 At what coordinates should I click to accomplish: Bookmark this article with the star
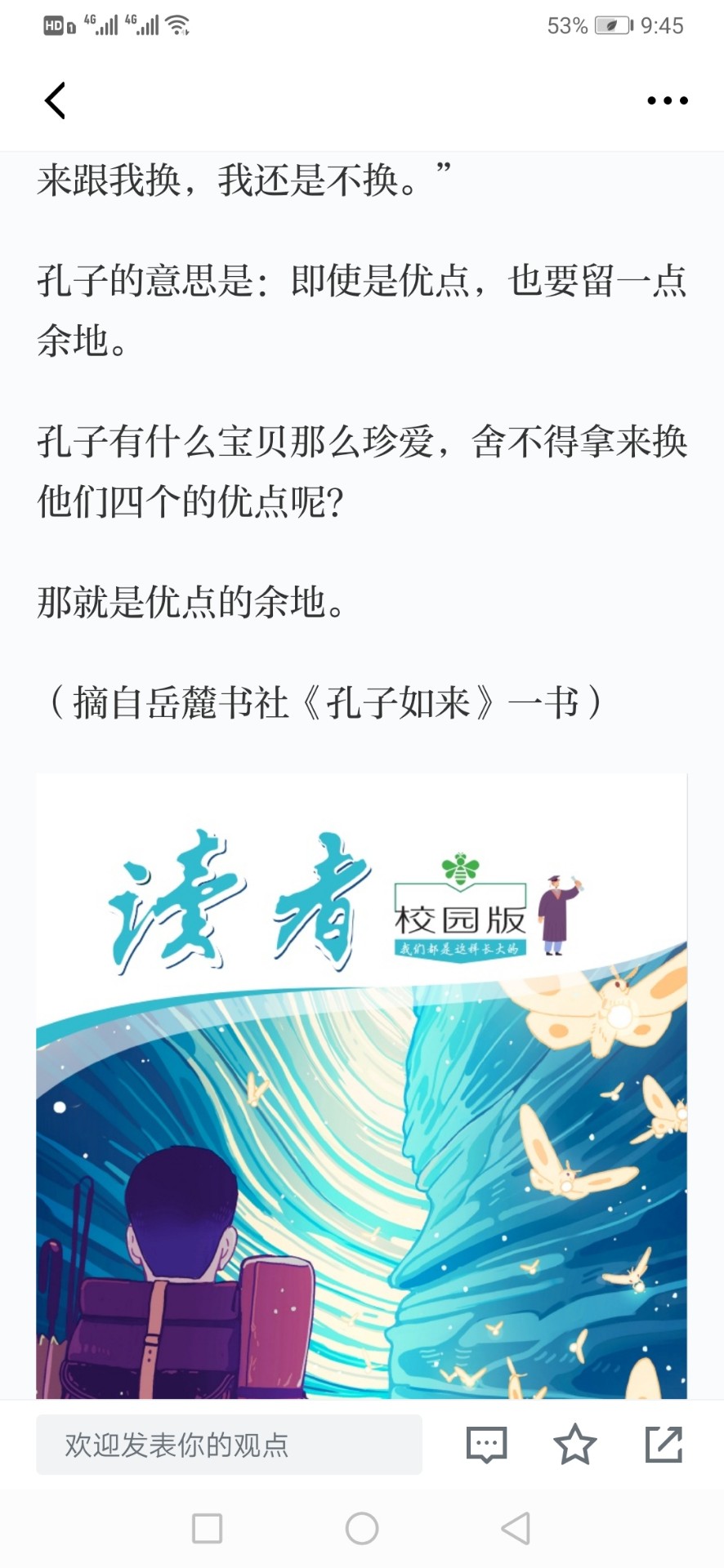pos(574,1445)
